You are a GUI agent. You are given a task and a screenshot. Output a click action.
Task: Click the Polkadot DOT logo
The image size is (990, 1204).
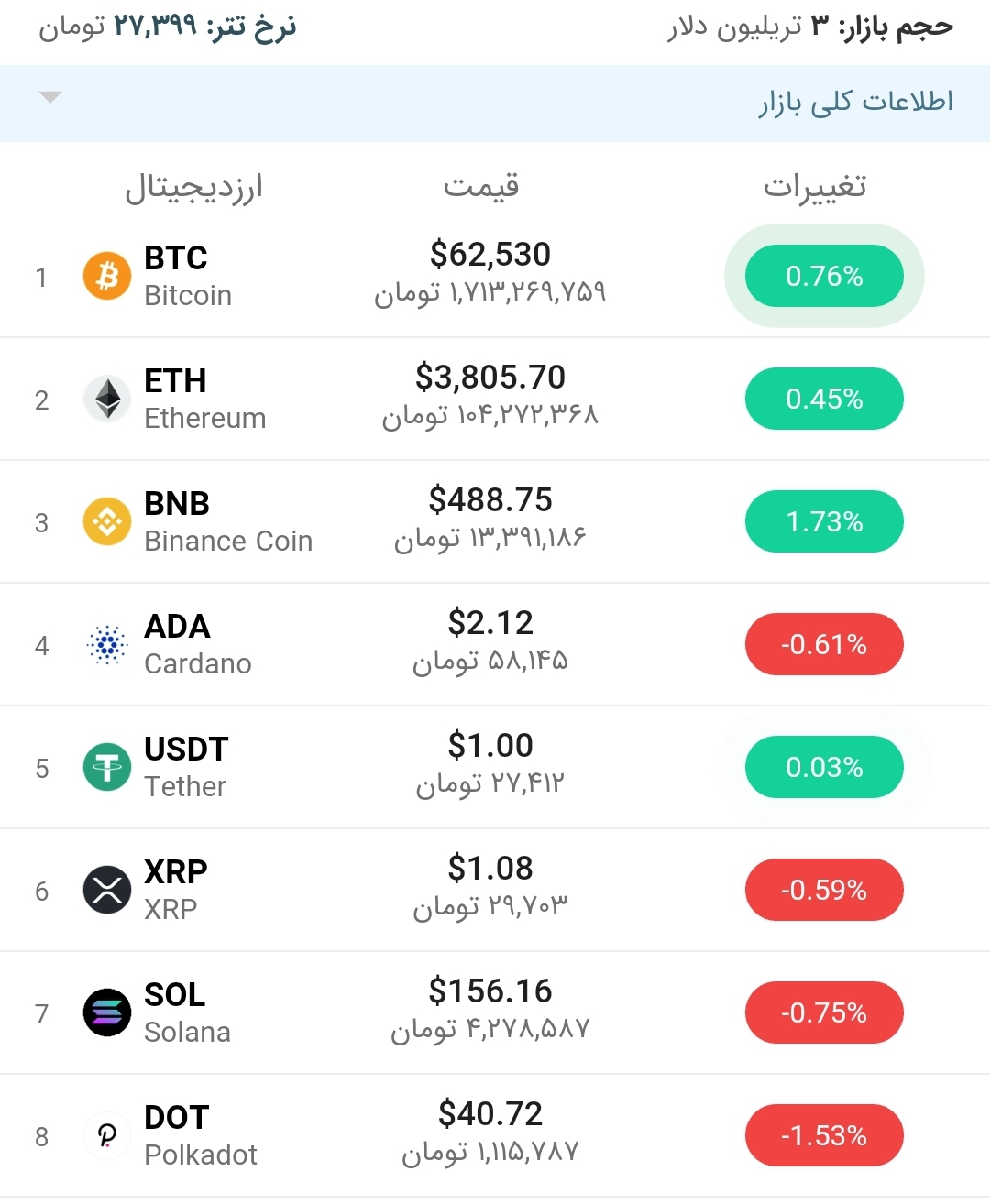pyautogui.click(x=106, y=1135)
